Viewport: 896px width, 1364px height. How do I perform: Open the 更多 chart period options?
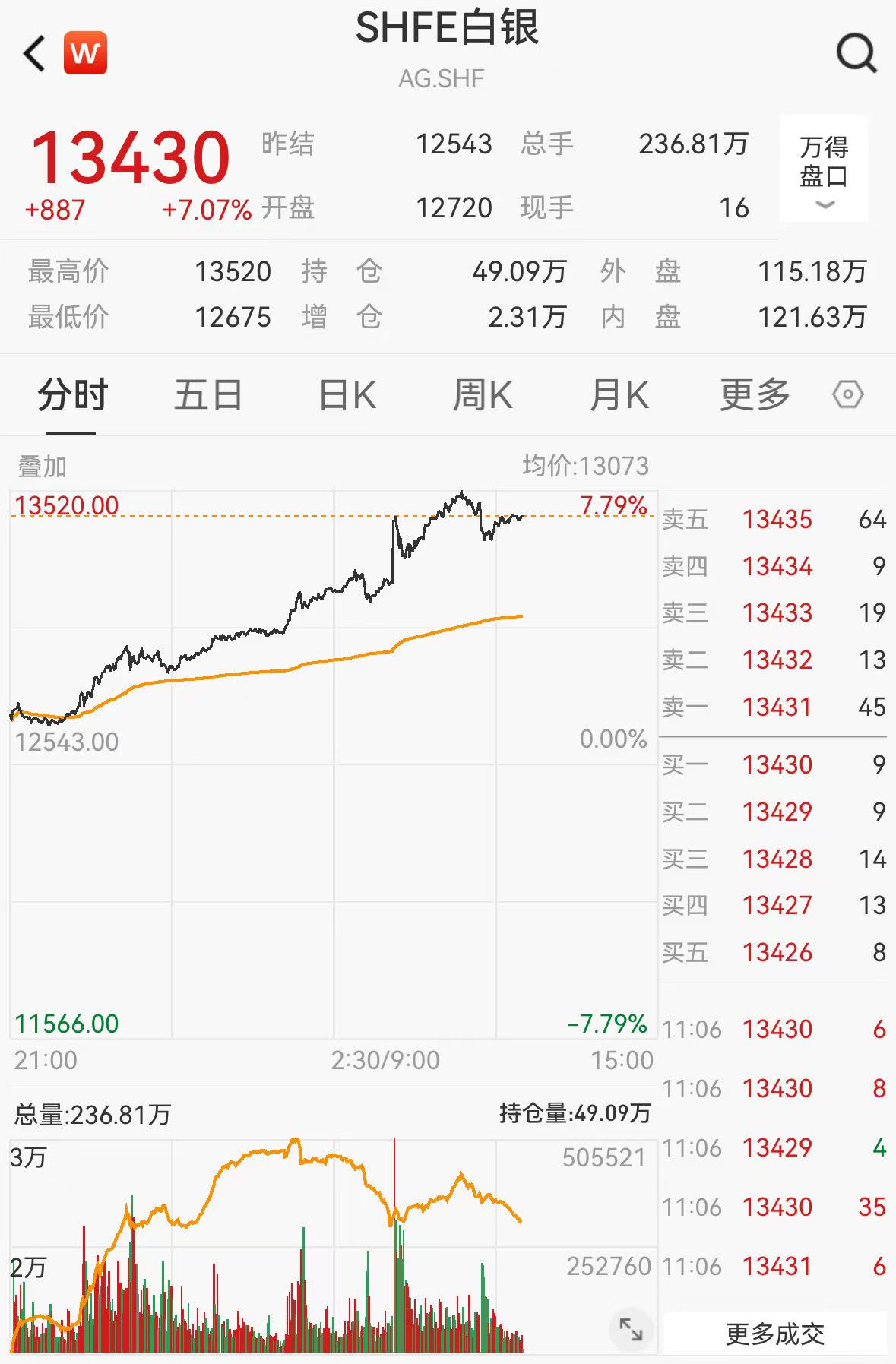coord(755,396)
